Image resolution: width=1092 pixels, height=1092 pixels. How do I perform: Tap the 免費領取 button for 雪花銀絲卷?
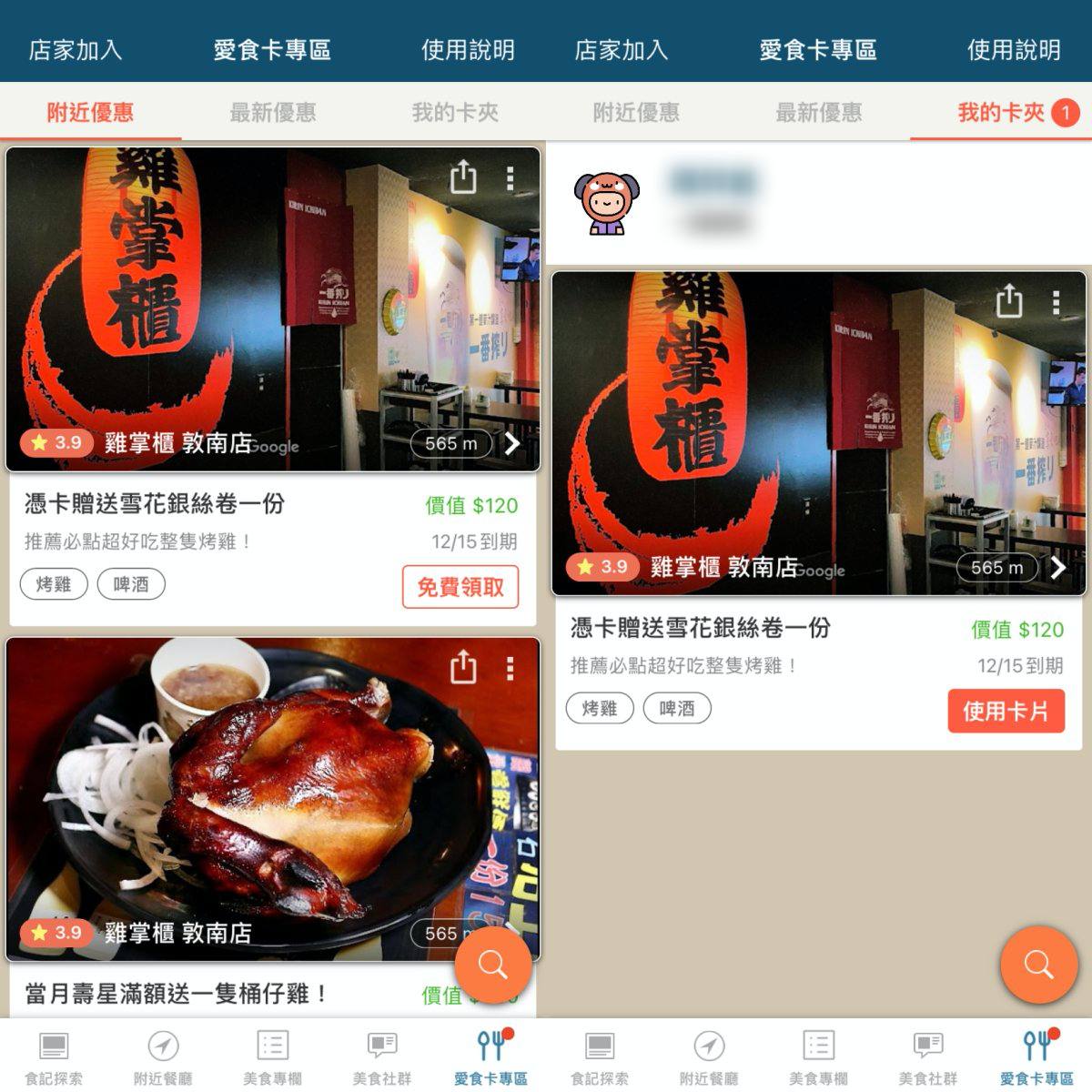coord(460,587)
